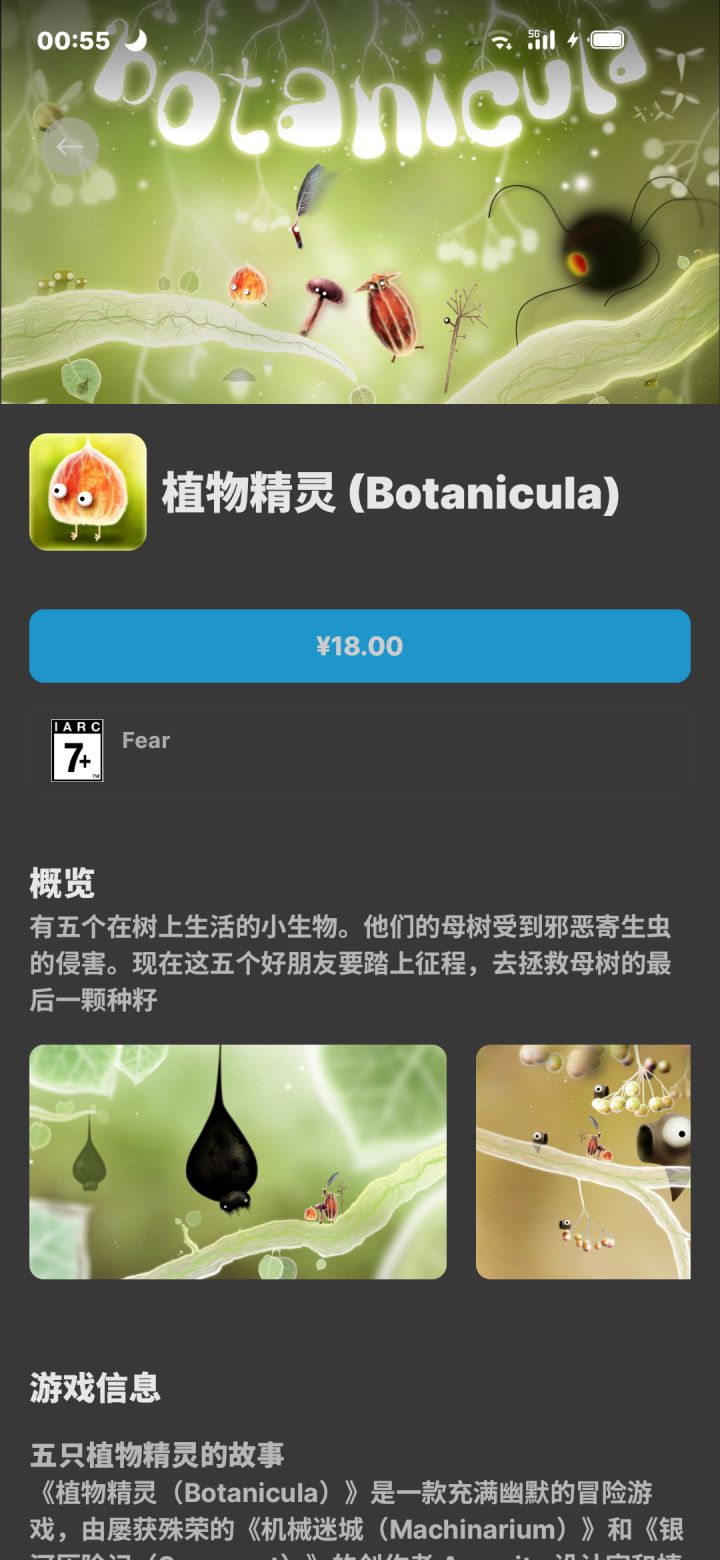Tap the 植物精灵 (Botanicula) title text

click(390, 494)
